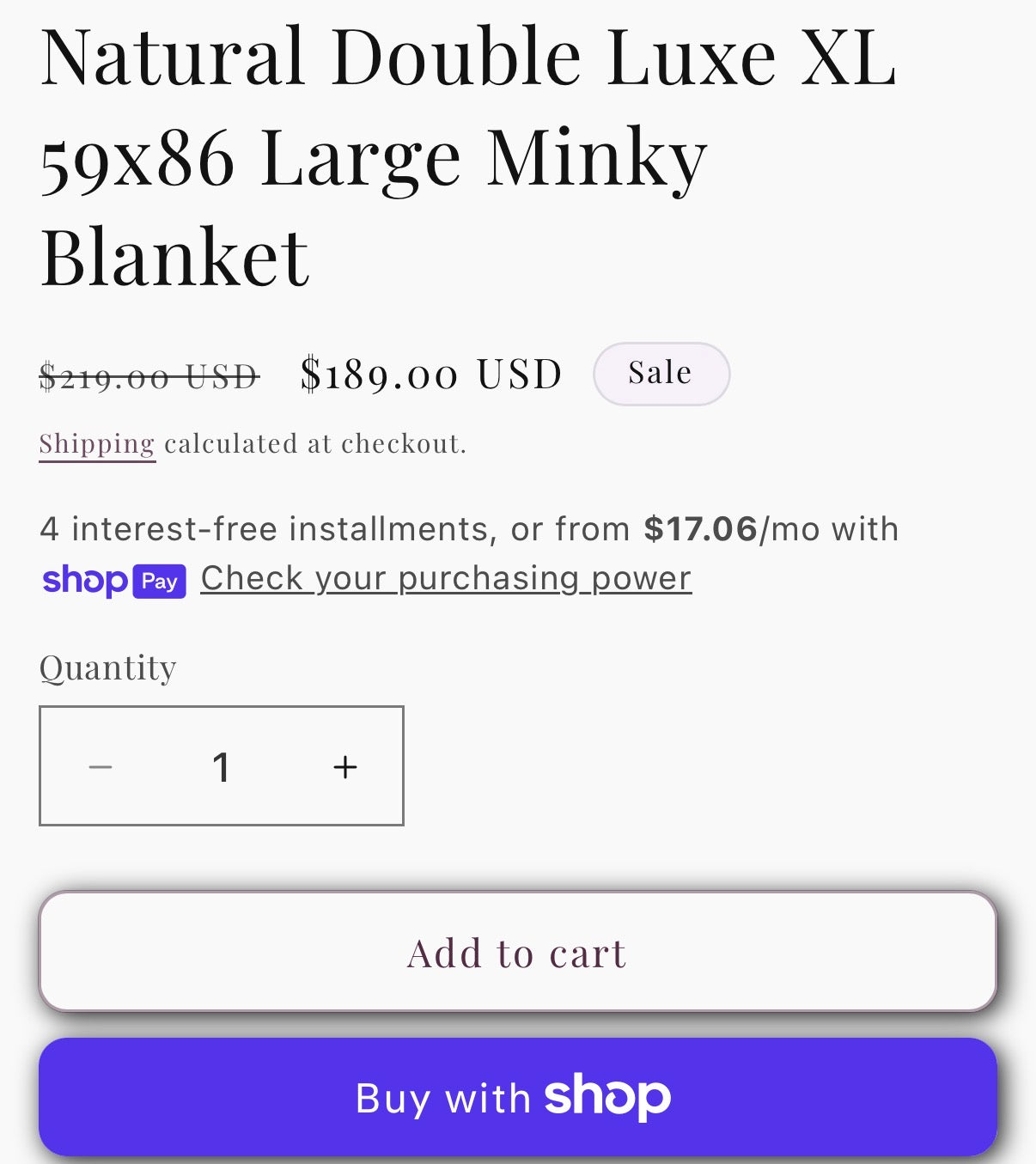Click the Sale badge pill
This screenshot has width=1036, height=1164.
pos(661,372)
